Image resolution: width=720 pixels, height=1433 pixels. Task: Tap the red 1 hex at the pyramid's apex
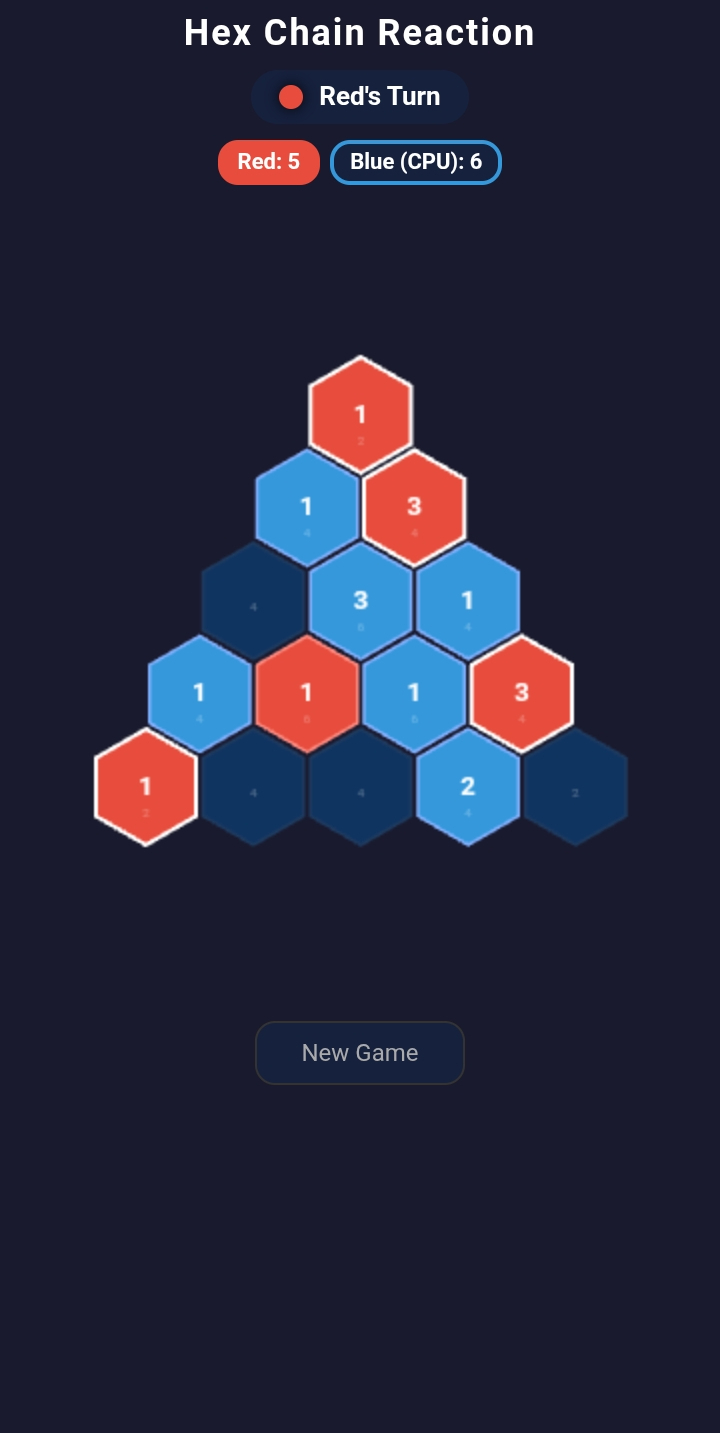coord(361,415)
